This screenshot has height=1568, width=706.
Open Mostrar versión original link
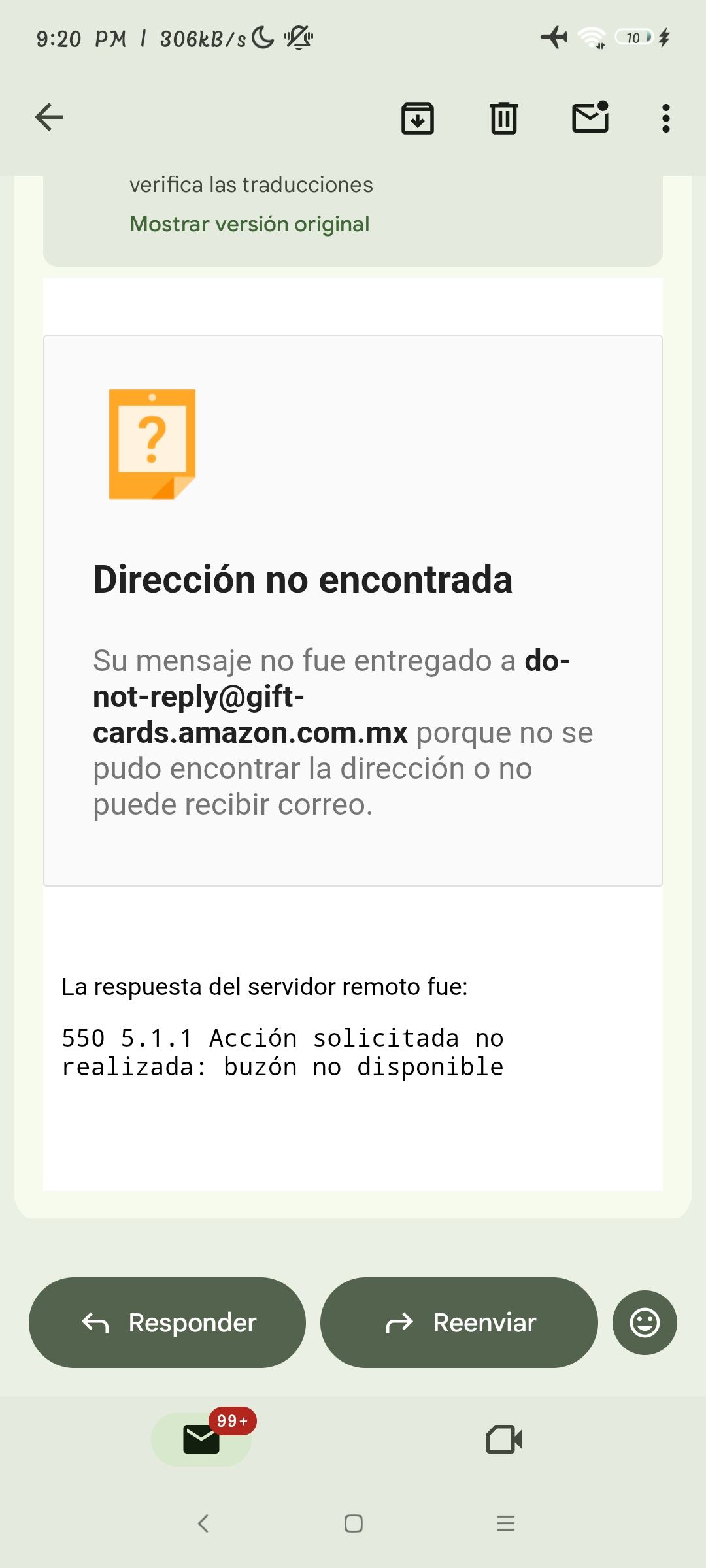coord(250,223)
